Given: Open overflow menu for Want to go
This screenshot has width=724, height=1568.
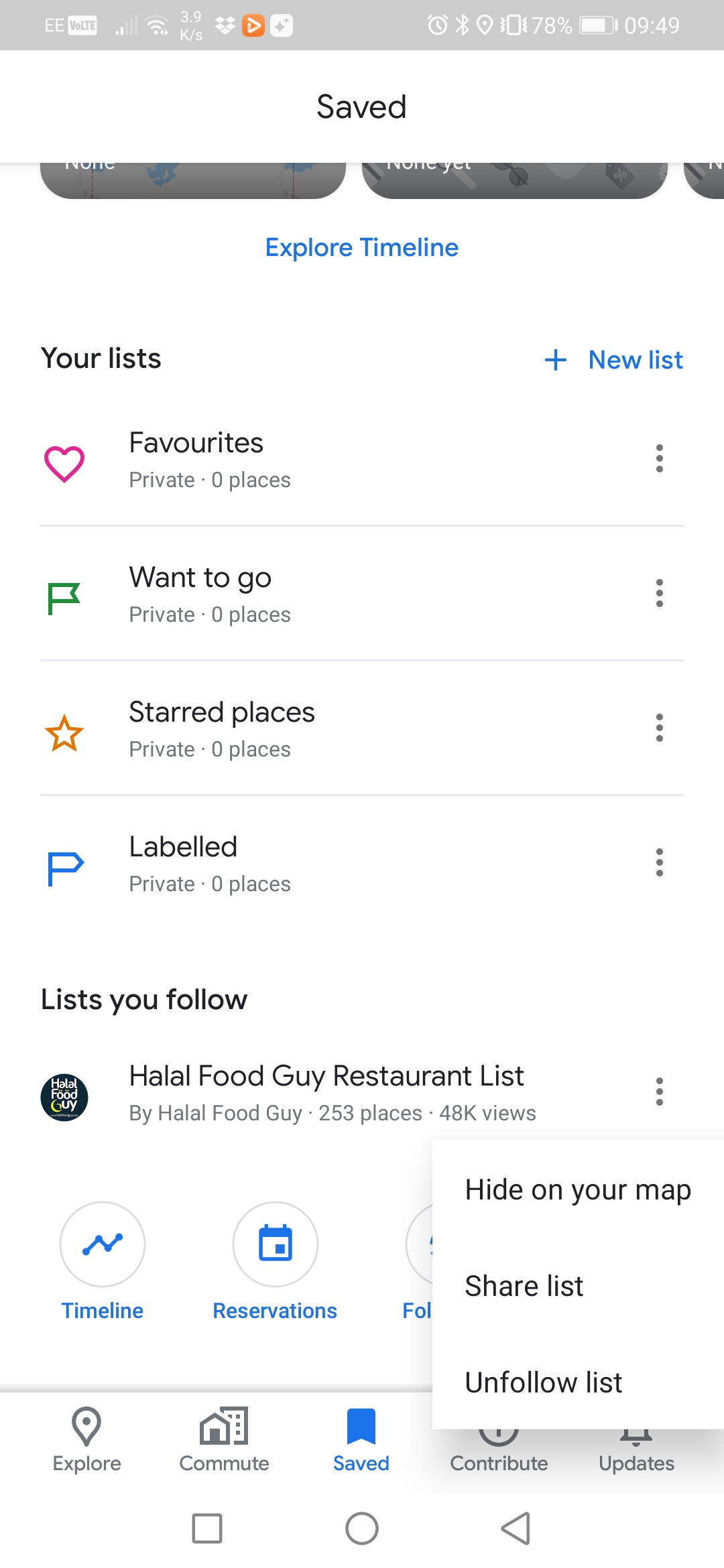Looking at the screenshot, I should click(660, 594).
